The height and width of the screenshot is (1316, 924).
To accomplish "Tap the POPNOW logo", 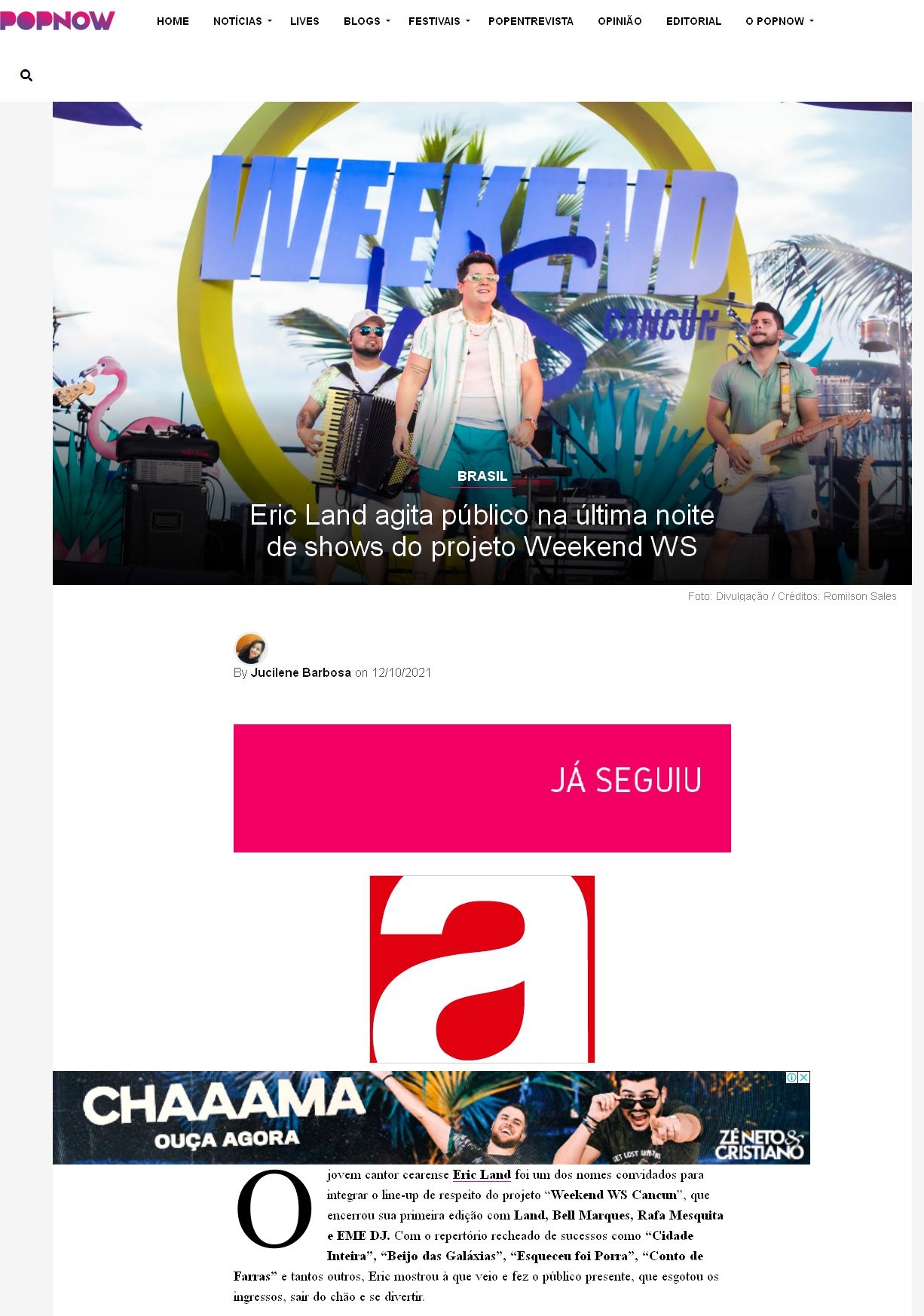I will pyautogui.click(x=57, y=20).
